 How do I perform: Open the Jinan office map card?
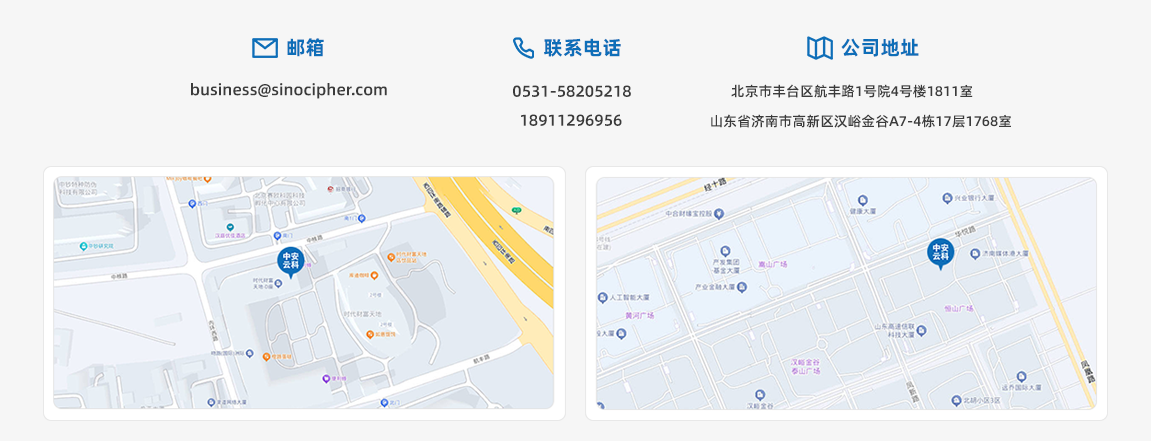(846, 293)
